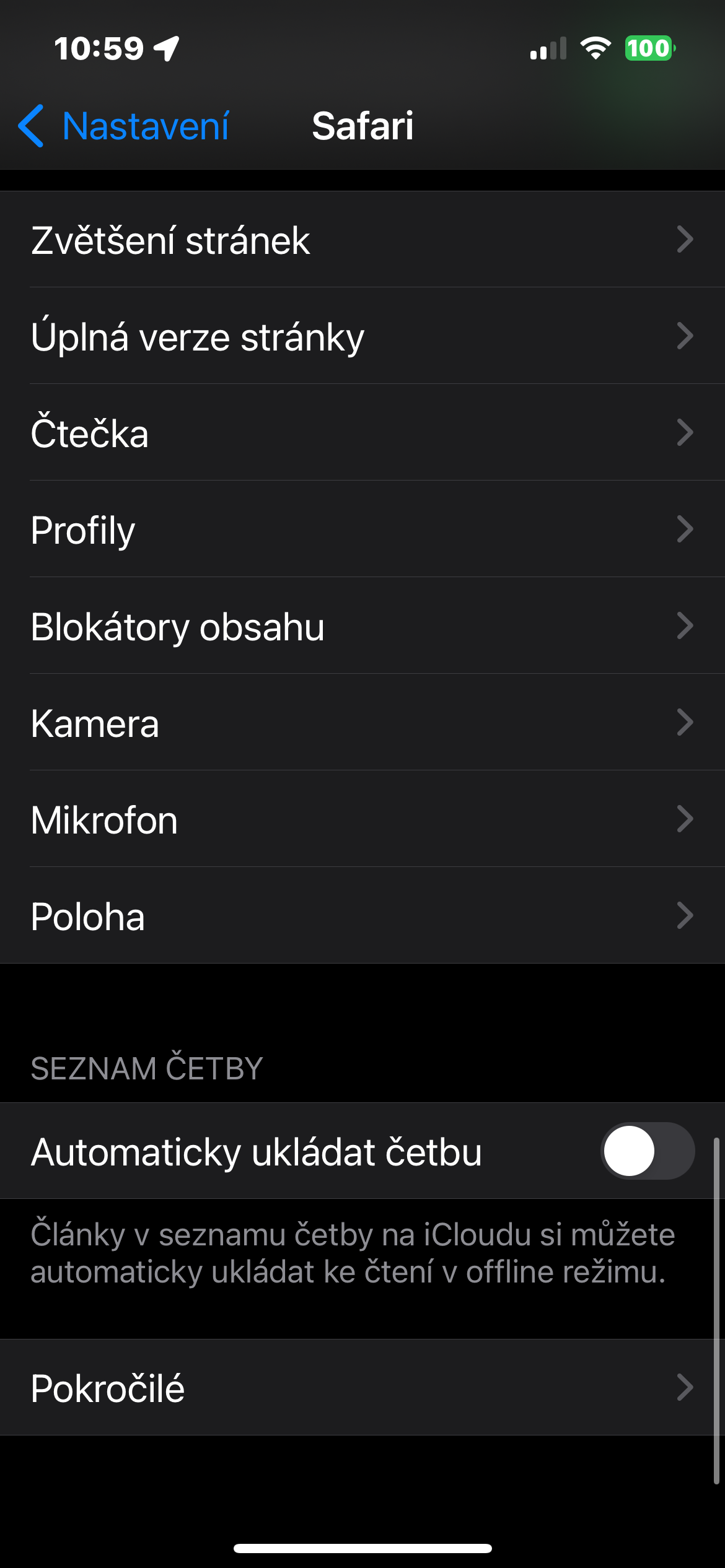Open Profily settings
Viewport: 725px width, 1568px height.
point(362,529)
